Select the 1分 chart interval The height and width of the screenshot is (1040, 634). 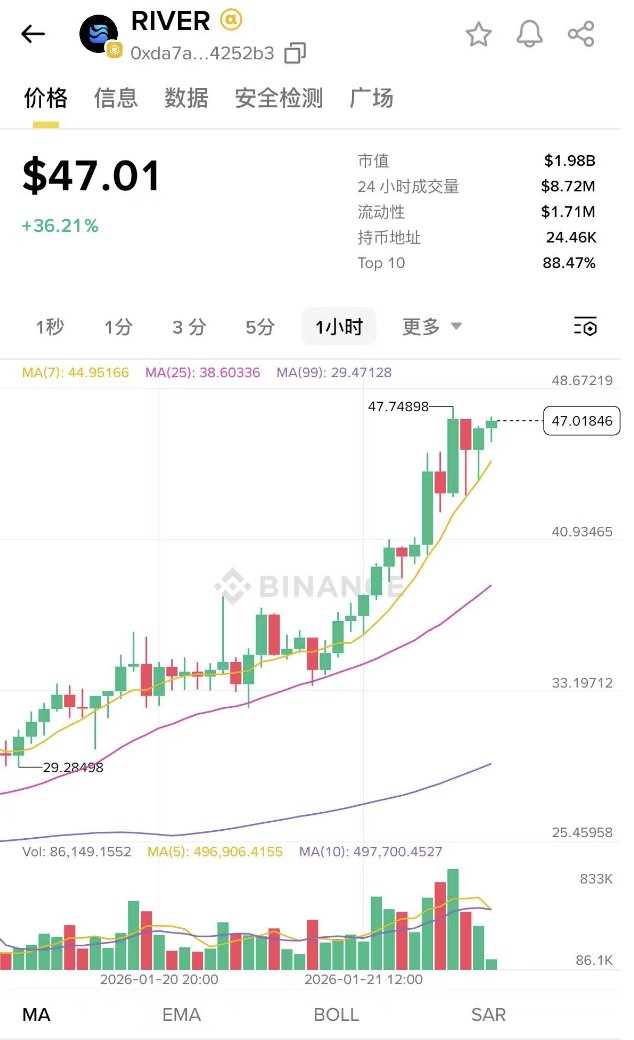tap(118, 327)
